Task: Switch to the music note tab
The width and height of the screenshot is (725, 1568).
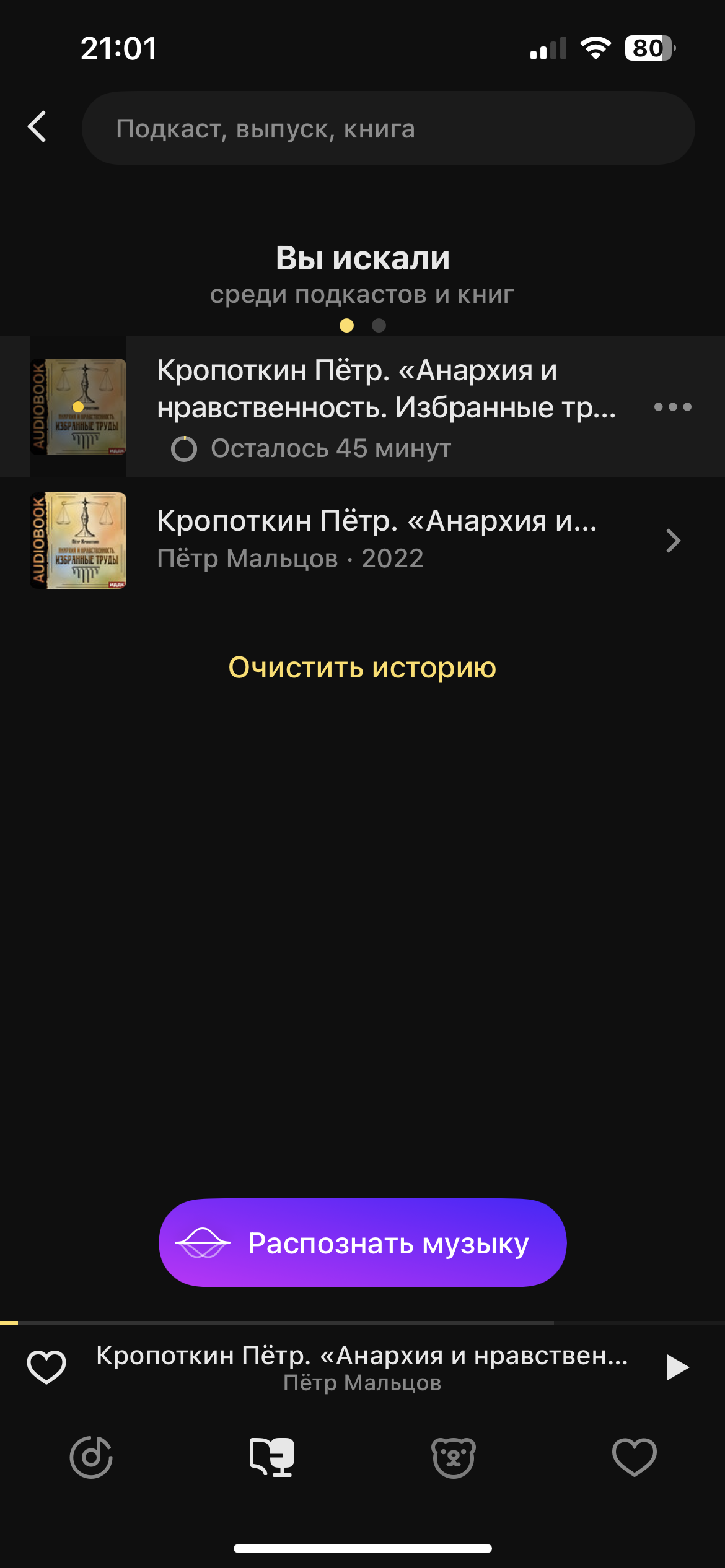Action: 91,1457
